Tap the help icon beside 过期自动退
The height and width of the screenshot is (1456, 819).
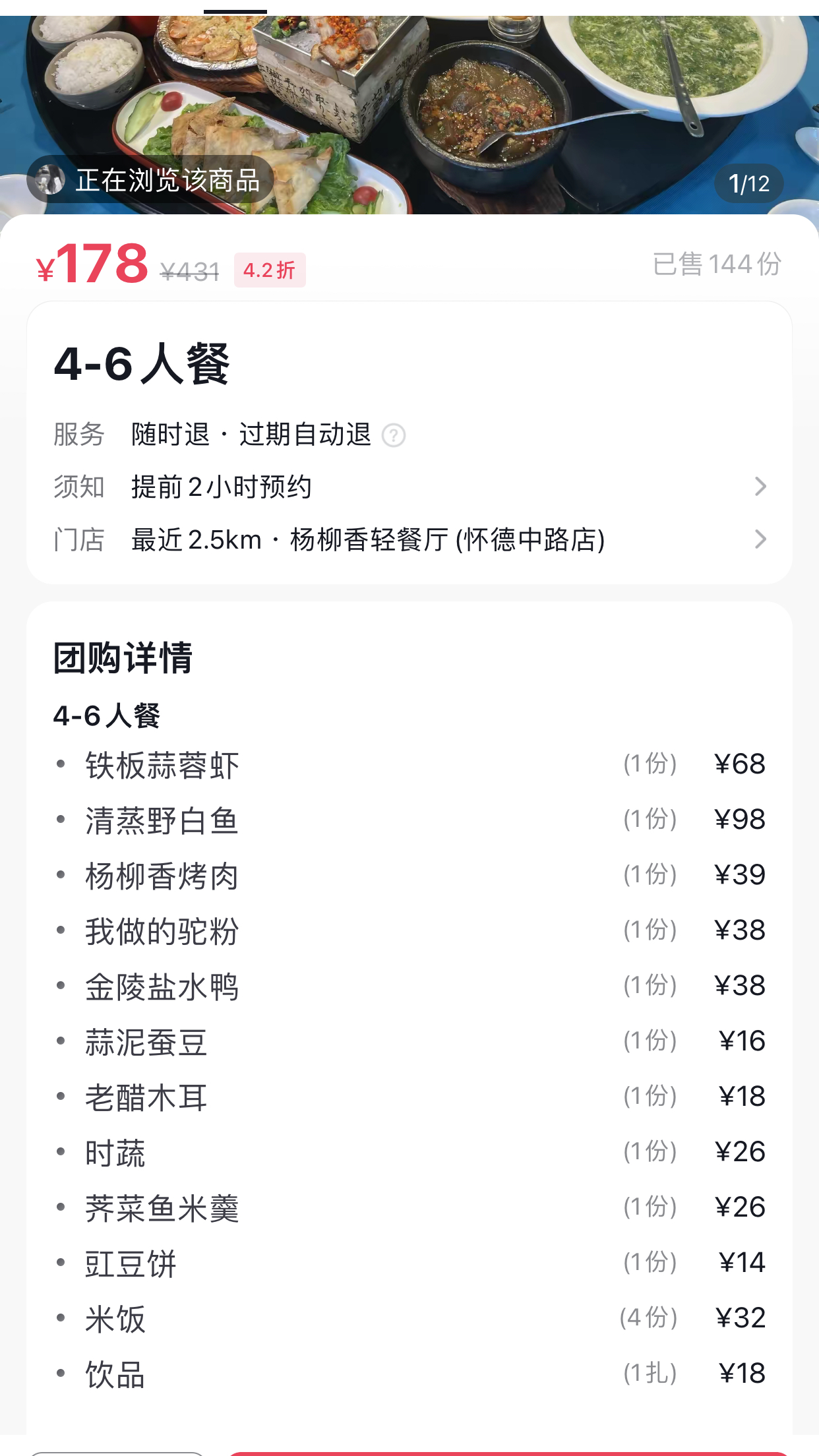tap(394, 435)
